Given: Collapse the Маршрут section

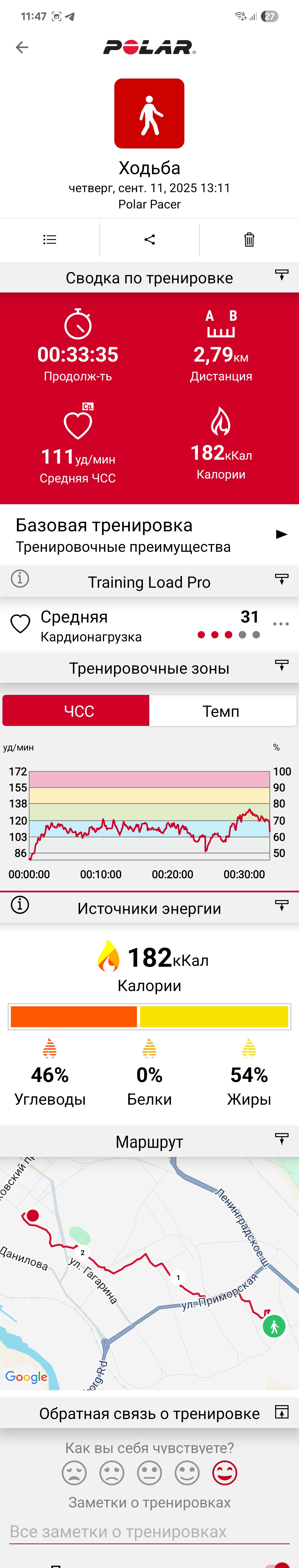Looking at the screenshot, I should [x=281, y=1139].
